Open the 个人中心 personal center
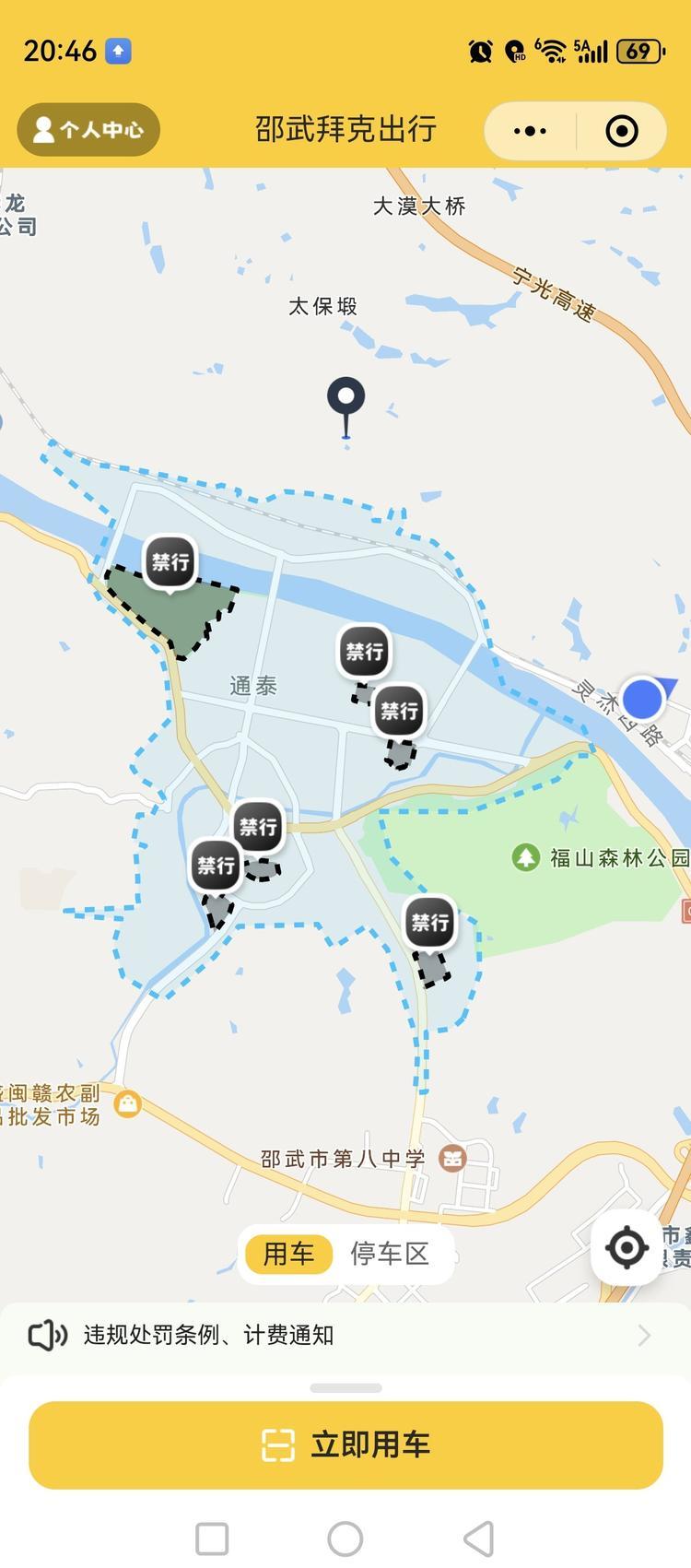 coord(88,130)
